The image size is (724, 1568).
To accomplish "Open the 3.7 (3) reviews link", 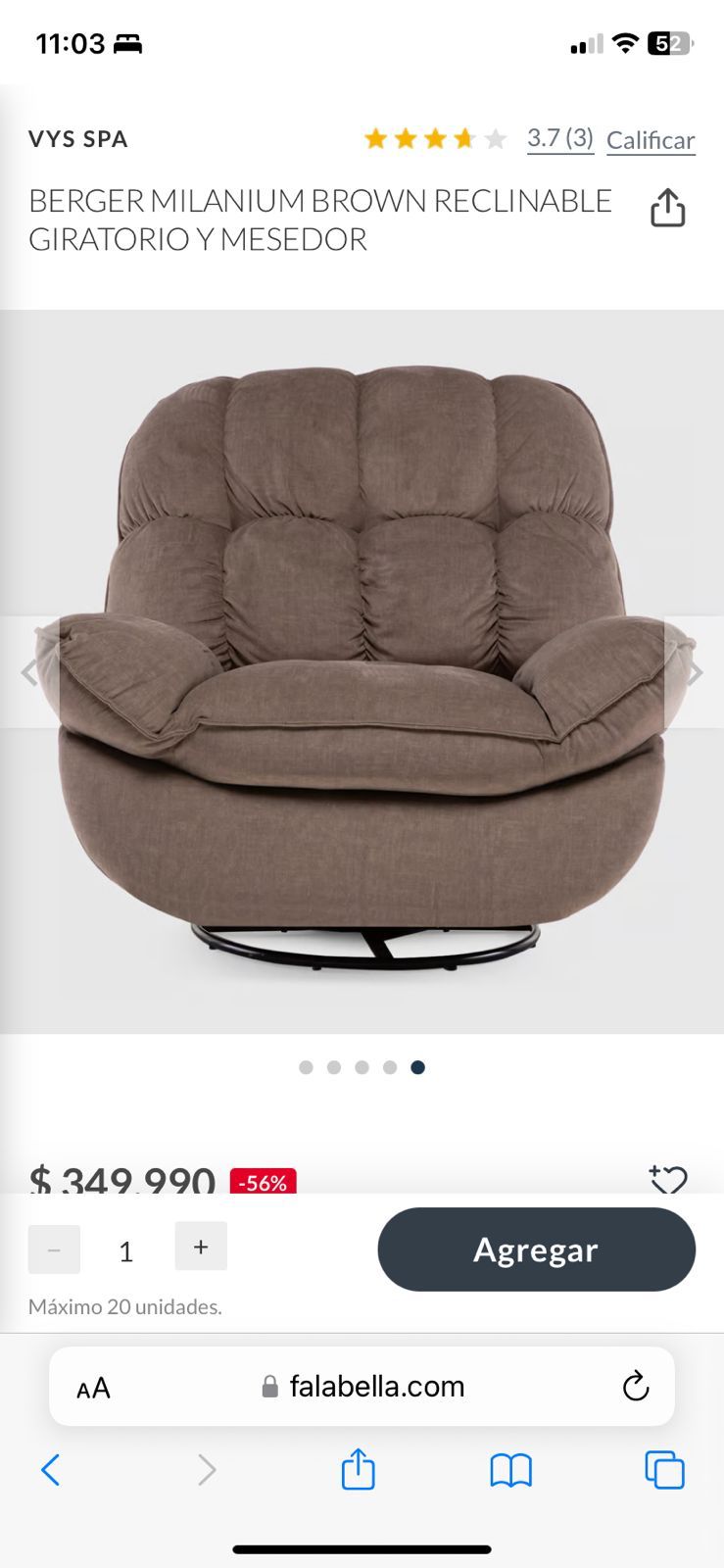I will (559, 138).
